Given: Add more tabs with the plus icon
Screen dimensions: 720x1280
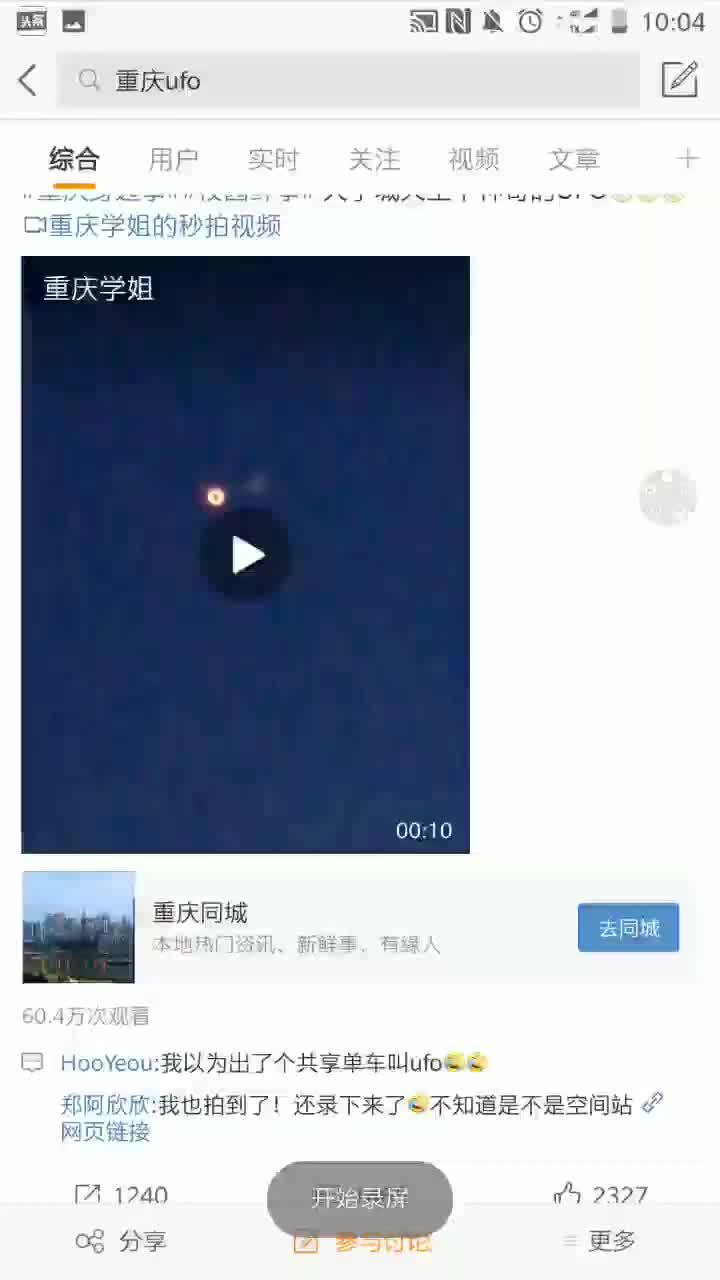Looking at the screenshot, I should 687,159.
